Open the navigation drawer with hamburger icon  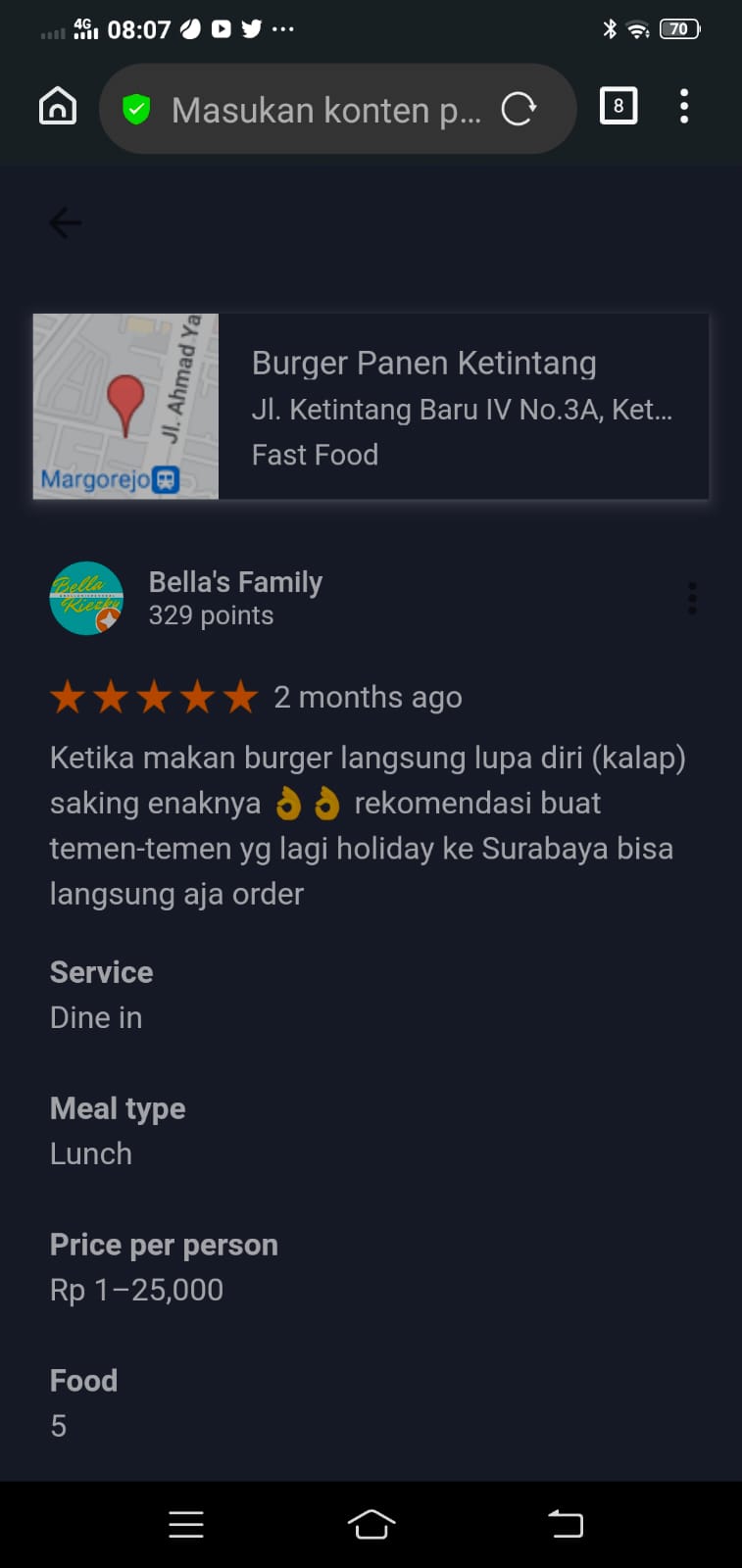coord(185,1524)
